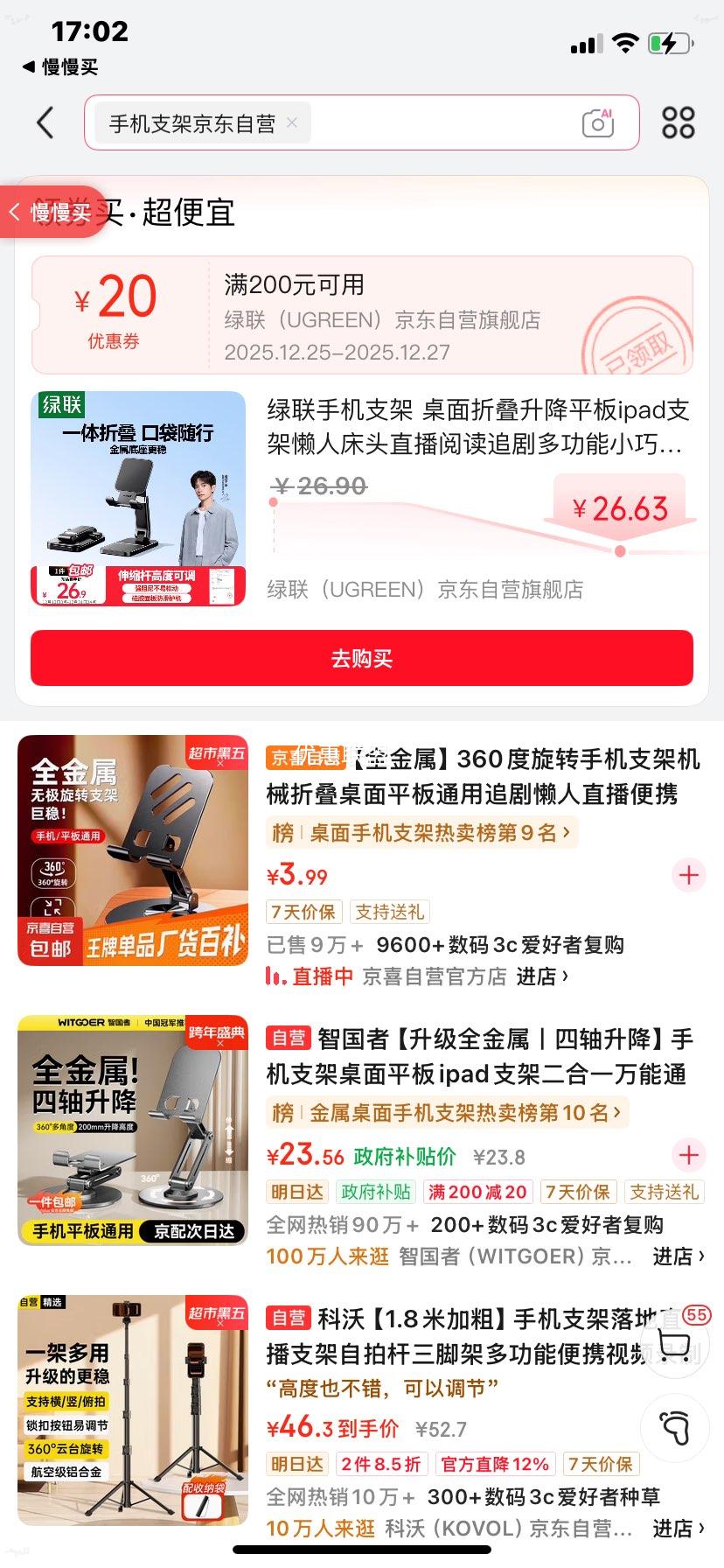Screen dimensions: 724x1568
Task: Open 桌面手机支架热卖榜第9名 ranking list
Action: click(420, 834)
